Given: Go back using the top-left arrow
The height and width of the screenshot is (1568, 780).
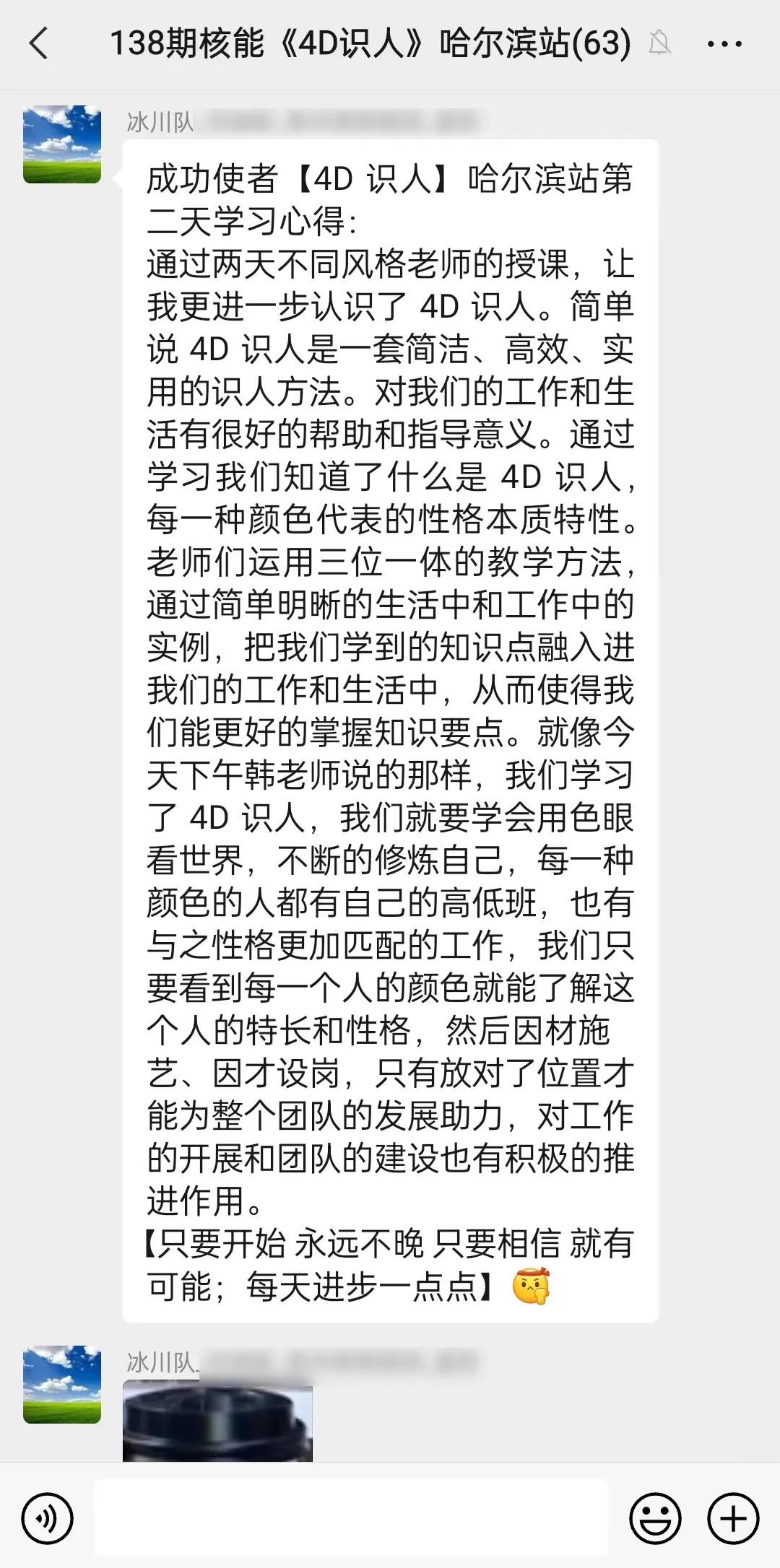Looking at the screenshot, I should [39, 43].
